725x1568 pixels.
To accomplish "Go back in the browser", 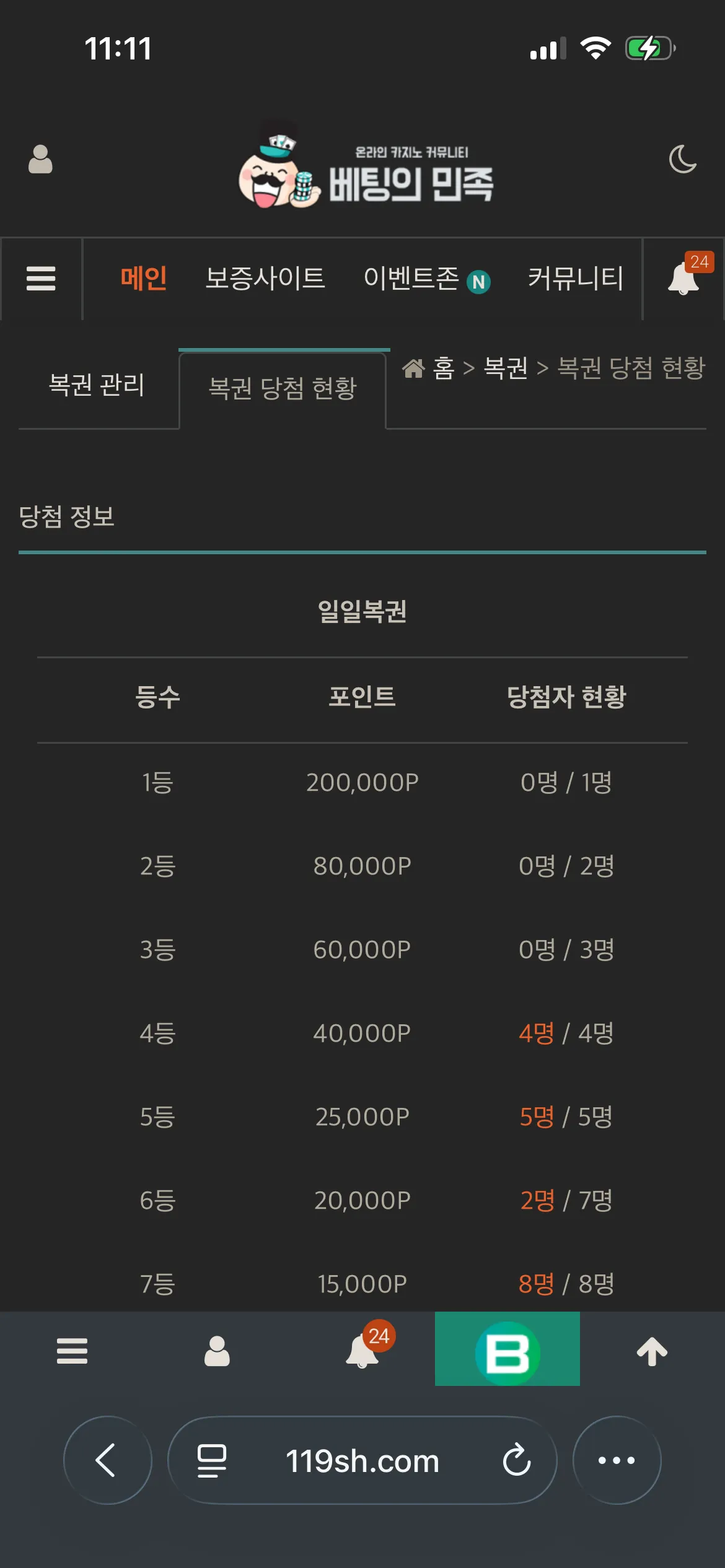I will tap(108, 1460).
